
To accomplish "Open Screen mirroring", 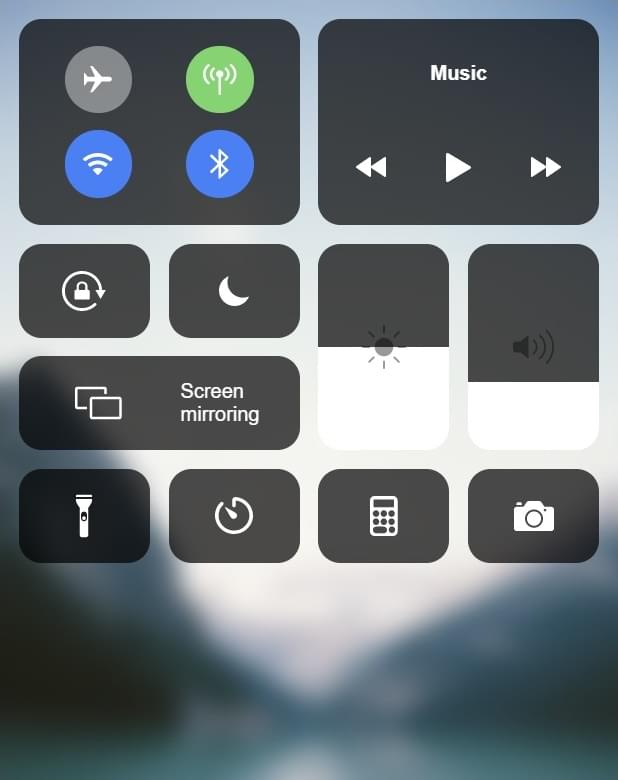I will click(159, 403).
